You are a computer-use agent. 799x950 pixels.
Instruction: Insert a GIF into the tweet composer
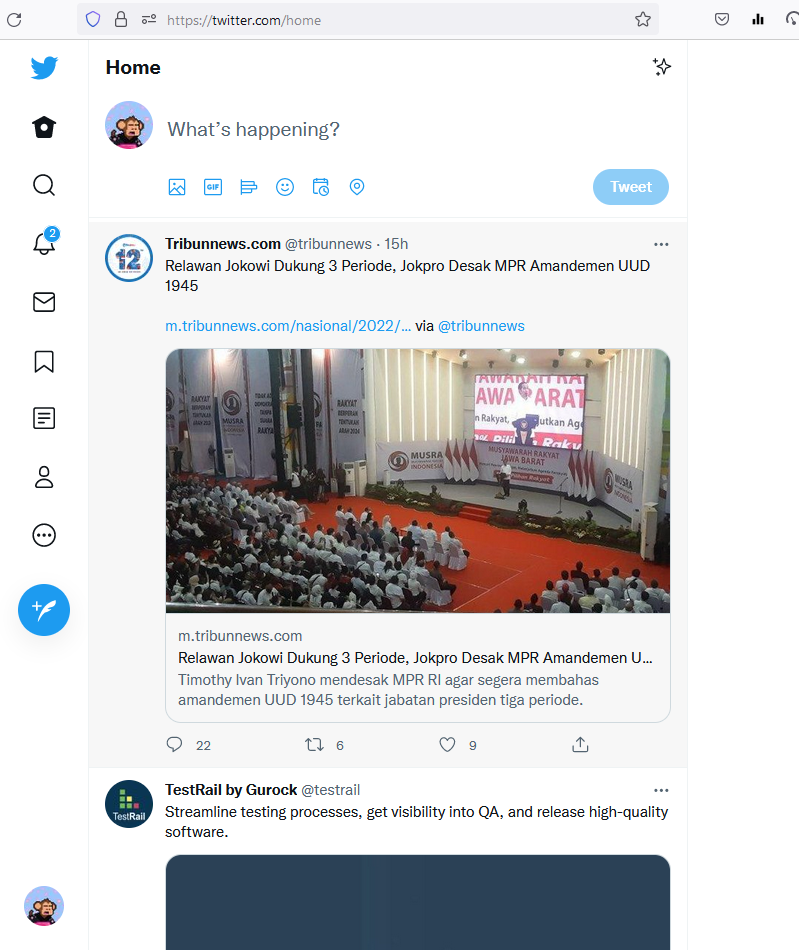(213, 187)
